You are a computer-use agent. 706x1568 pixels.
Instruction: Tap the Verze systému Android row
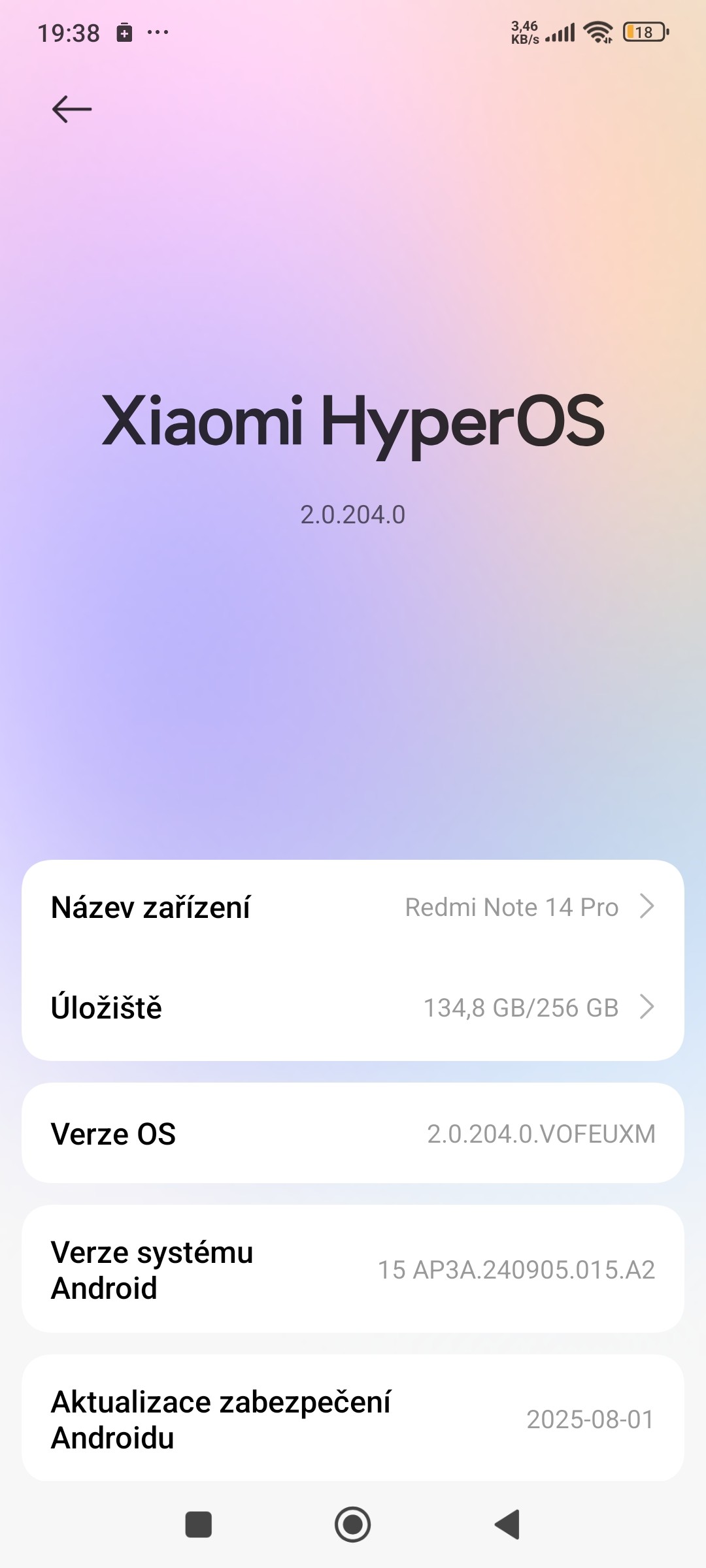coord(353,1269)
